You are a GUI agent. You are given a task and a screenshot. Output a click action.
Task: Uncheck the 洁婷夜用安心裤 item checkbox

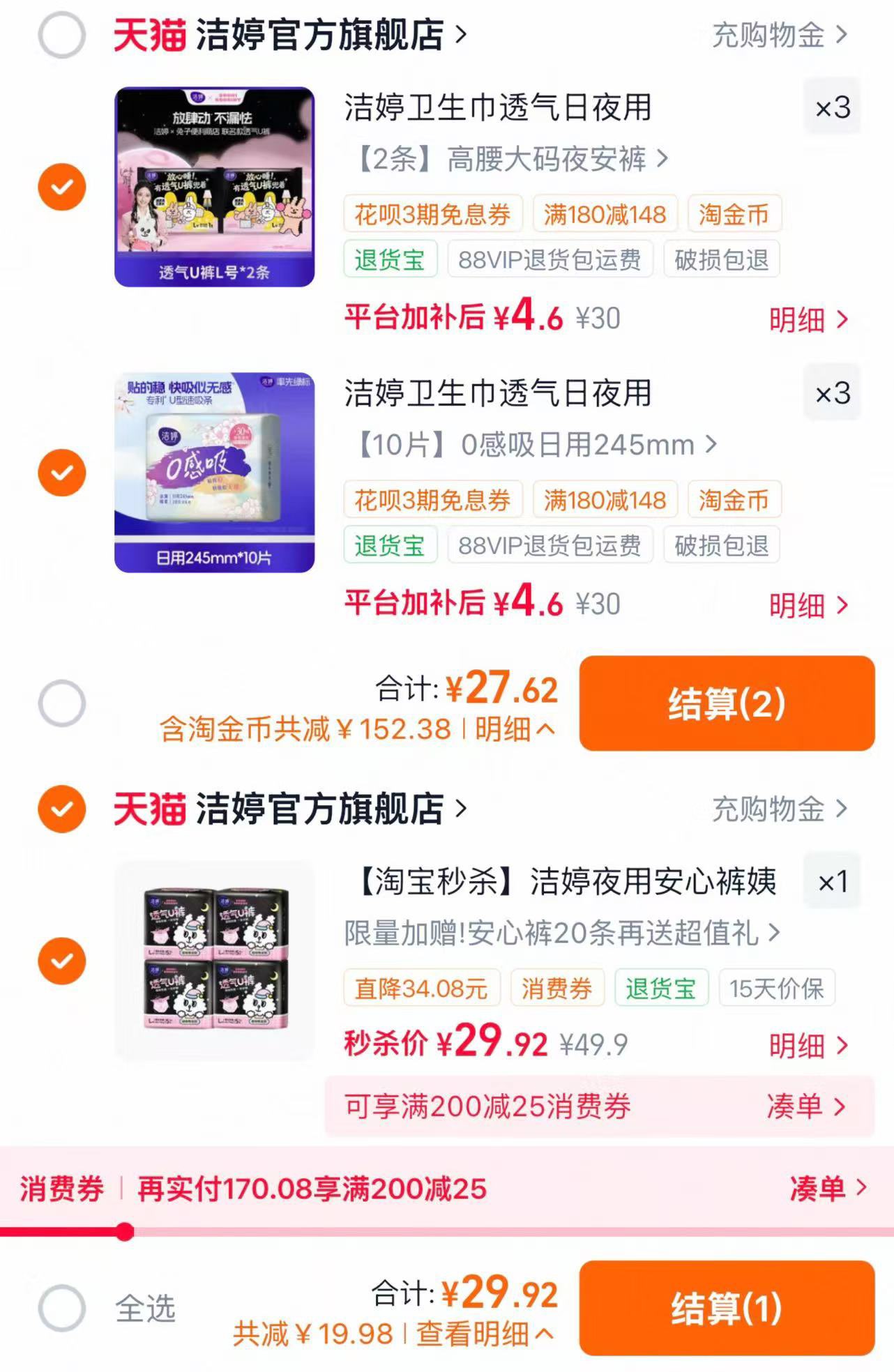pyautogui.click(x=62, y=961)
